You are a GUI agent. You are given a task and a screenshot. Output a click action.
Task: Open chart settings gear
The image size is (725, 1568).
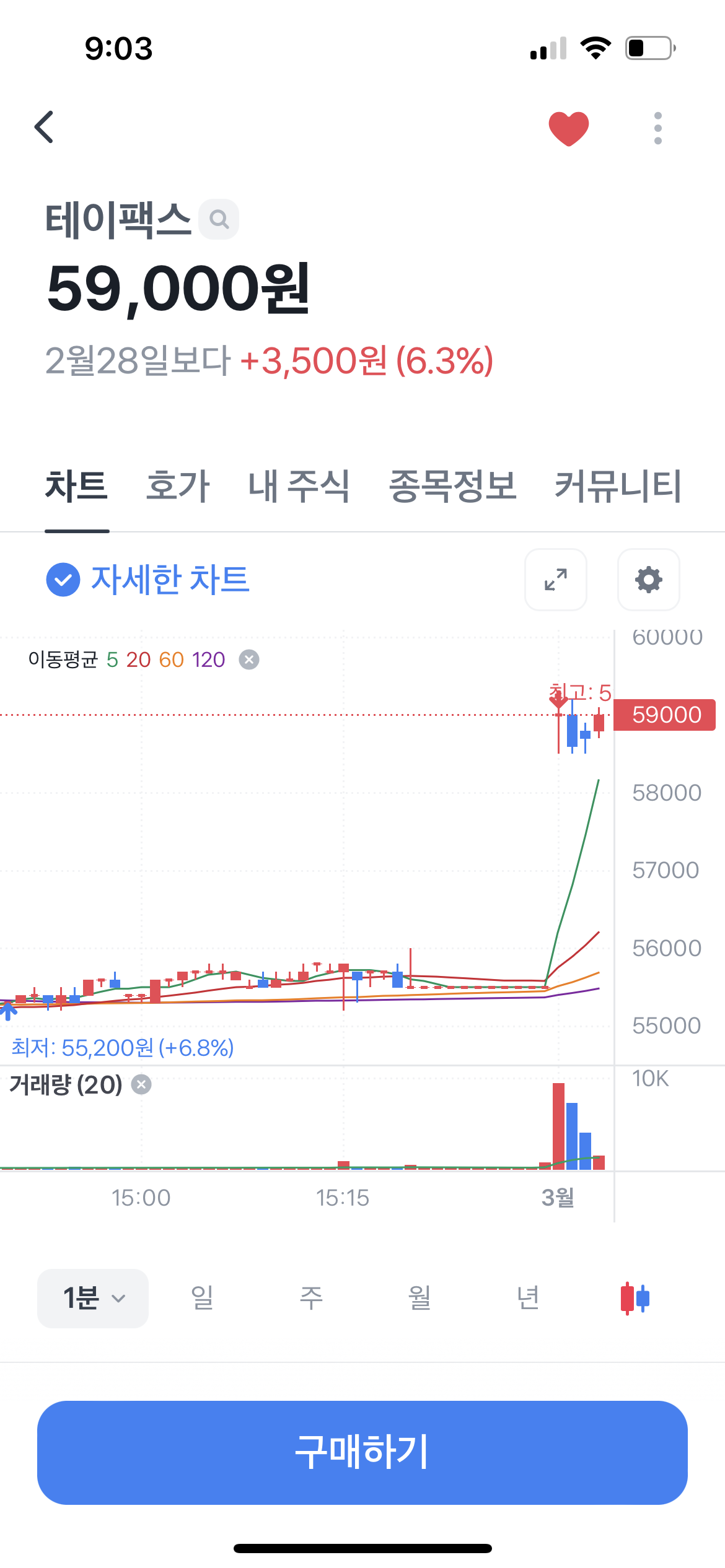(649, 580)
